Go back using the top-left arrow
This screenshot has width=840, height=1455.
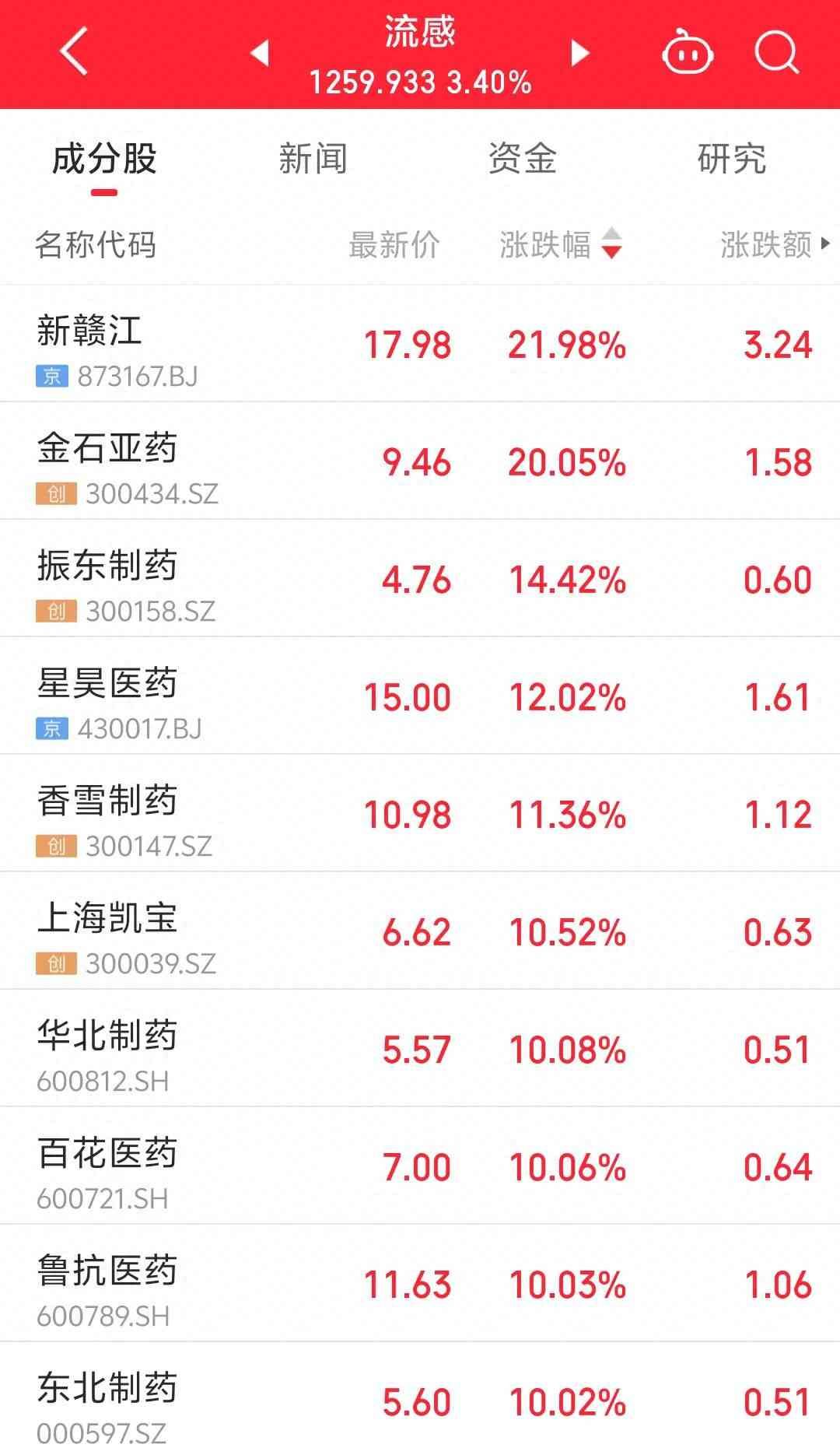pos(74,52)
